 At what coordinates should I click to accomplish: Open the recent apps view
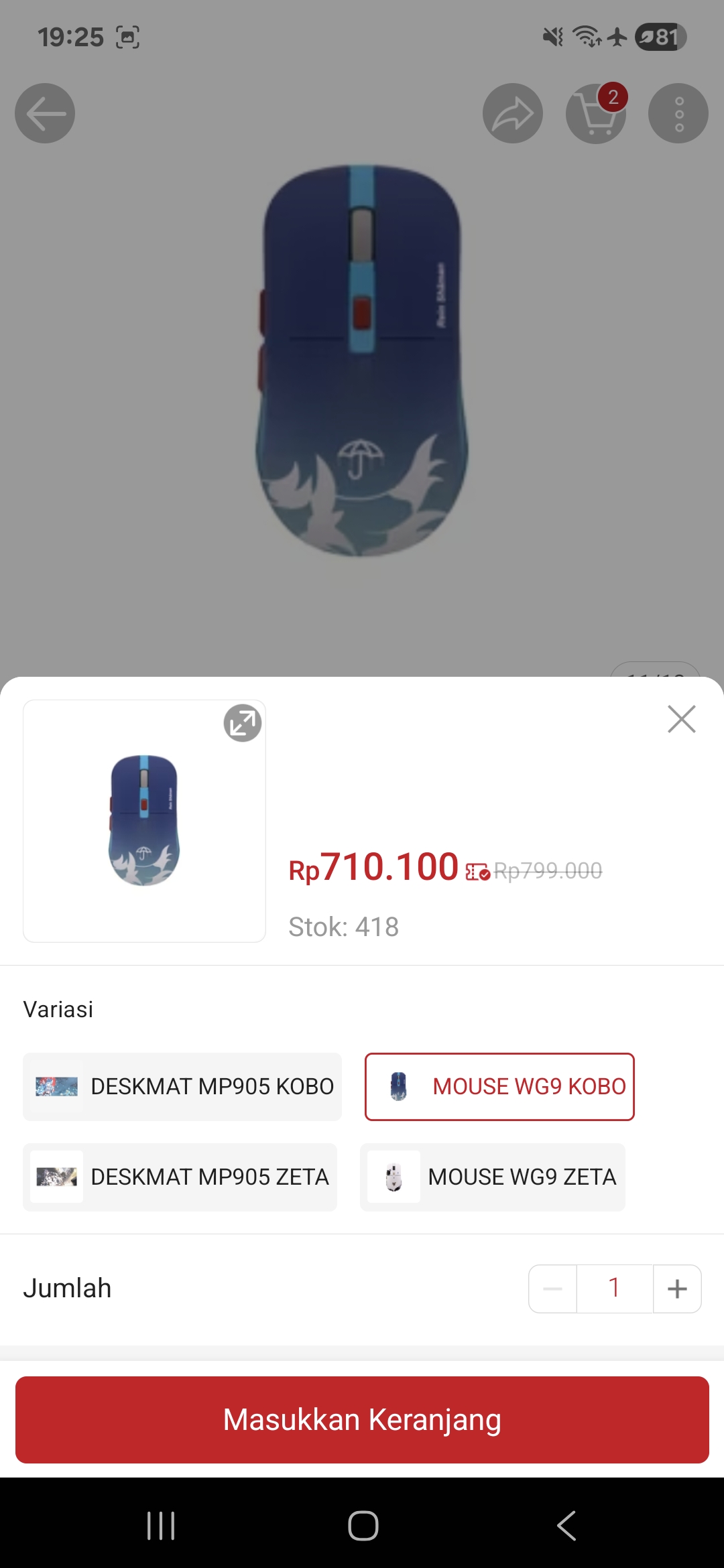[161, 1526]
